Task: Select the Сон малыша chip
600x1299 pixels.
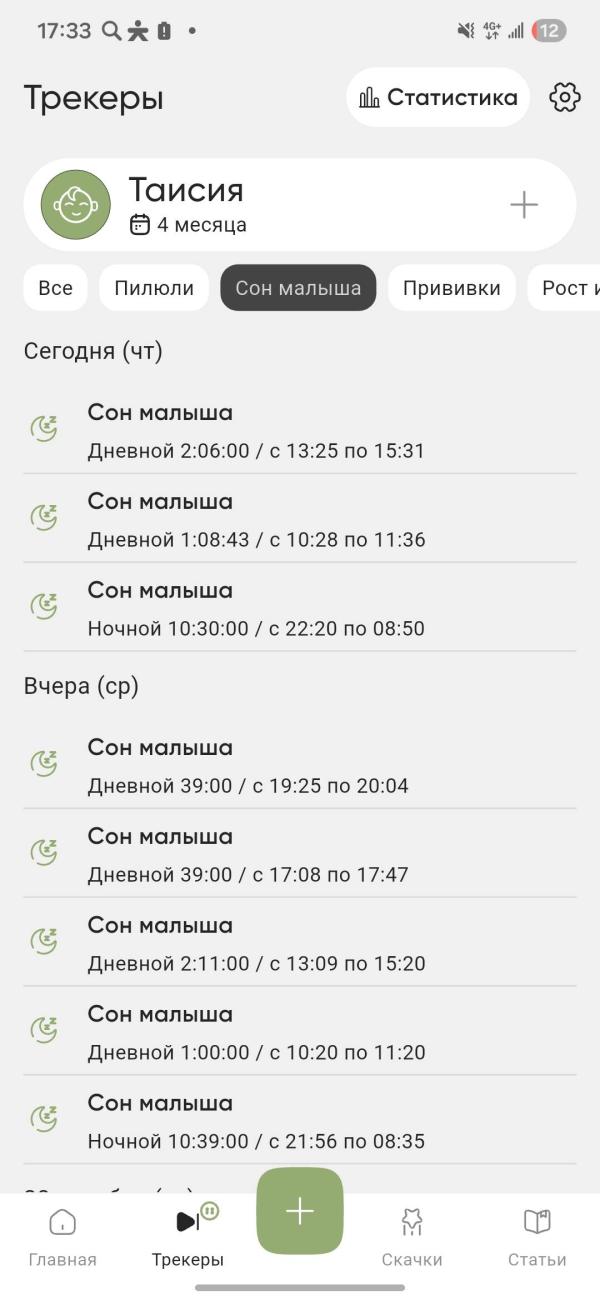Action: point(298,288)
